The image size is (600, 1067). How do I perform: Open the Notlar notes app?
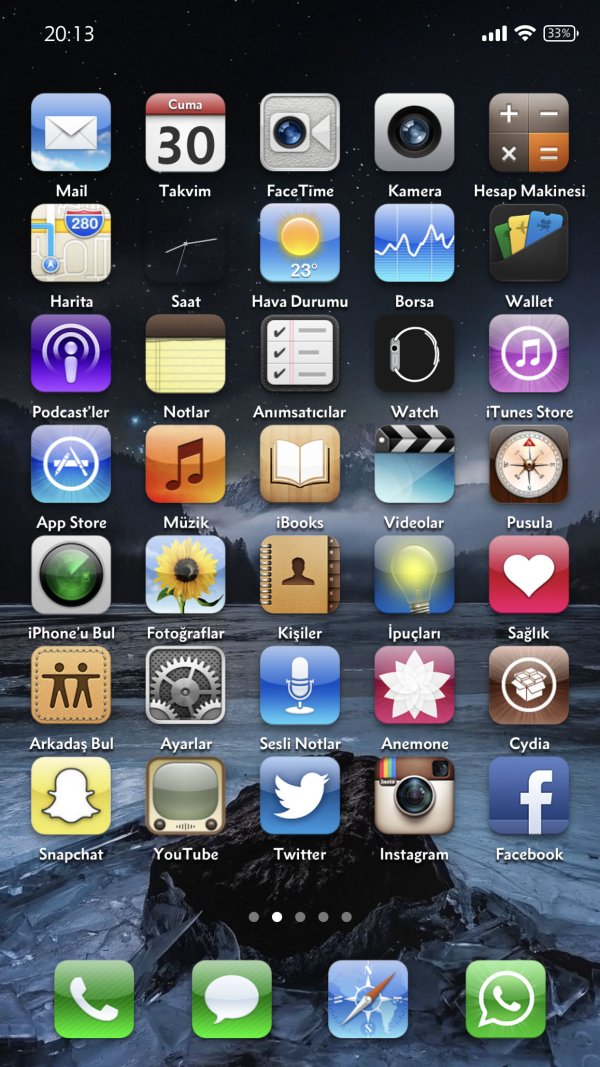coord(185,354)
